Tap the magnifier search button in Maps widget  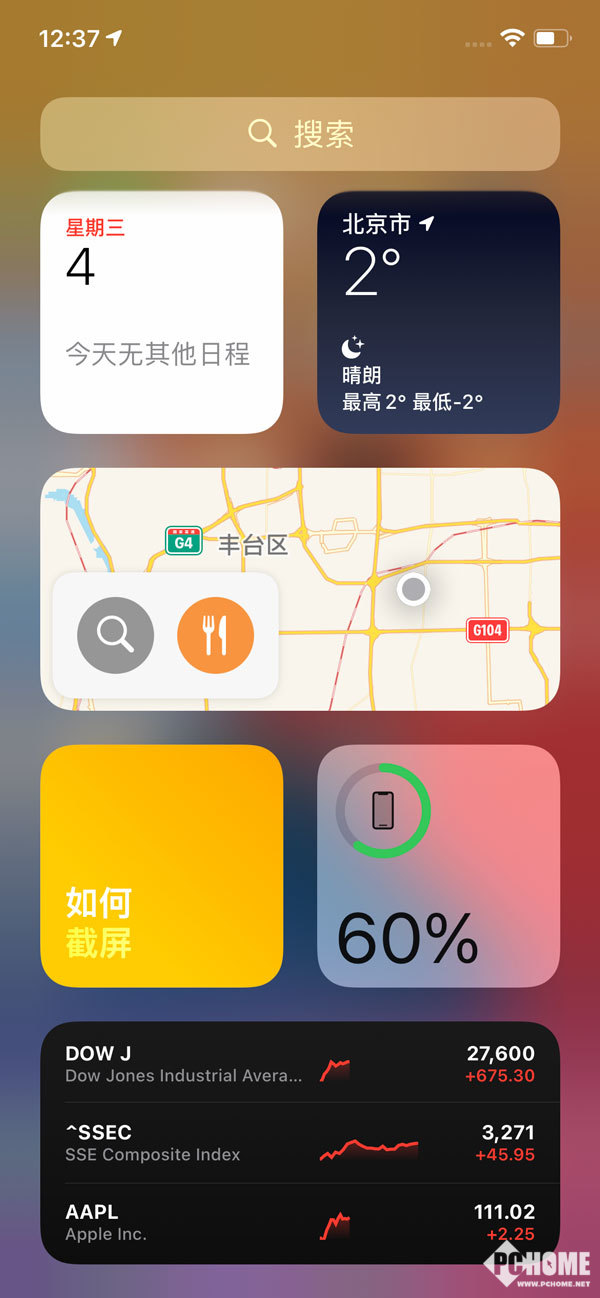coord(116,635)
